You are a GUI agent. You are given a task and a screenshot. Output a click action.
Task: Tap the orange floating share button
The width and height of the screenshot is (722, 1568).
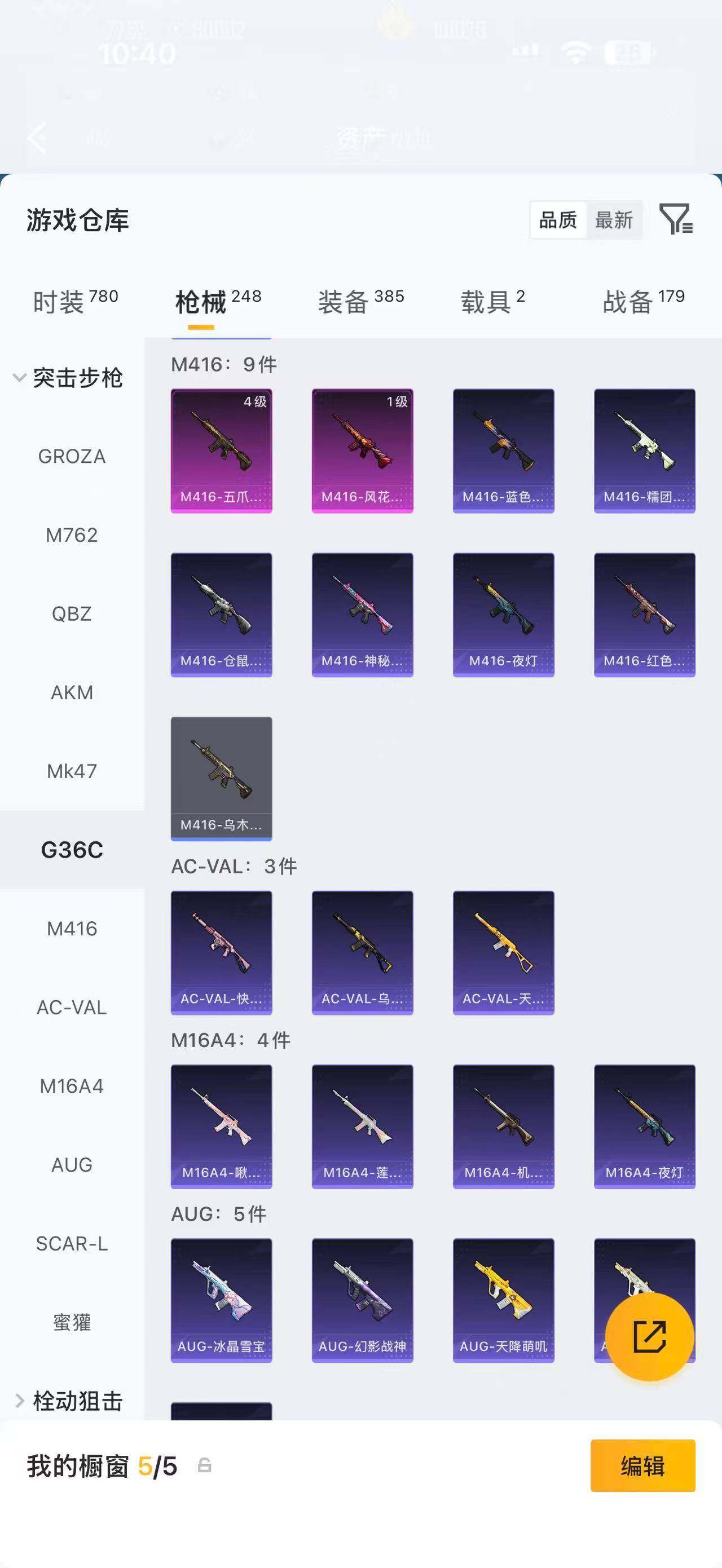pos(650,1337)
